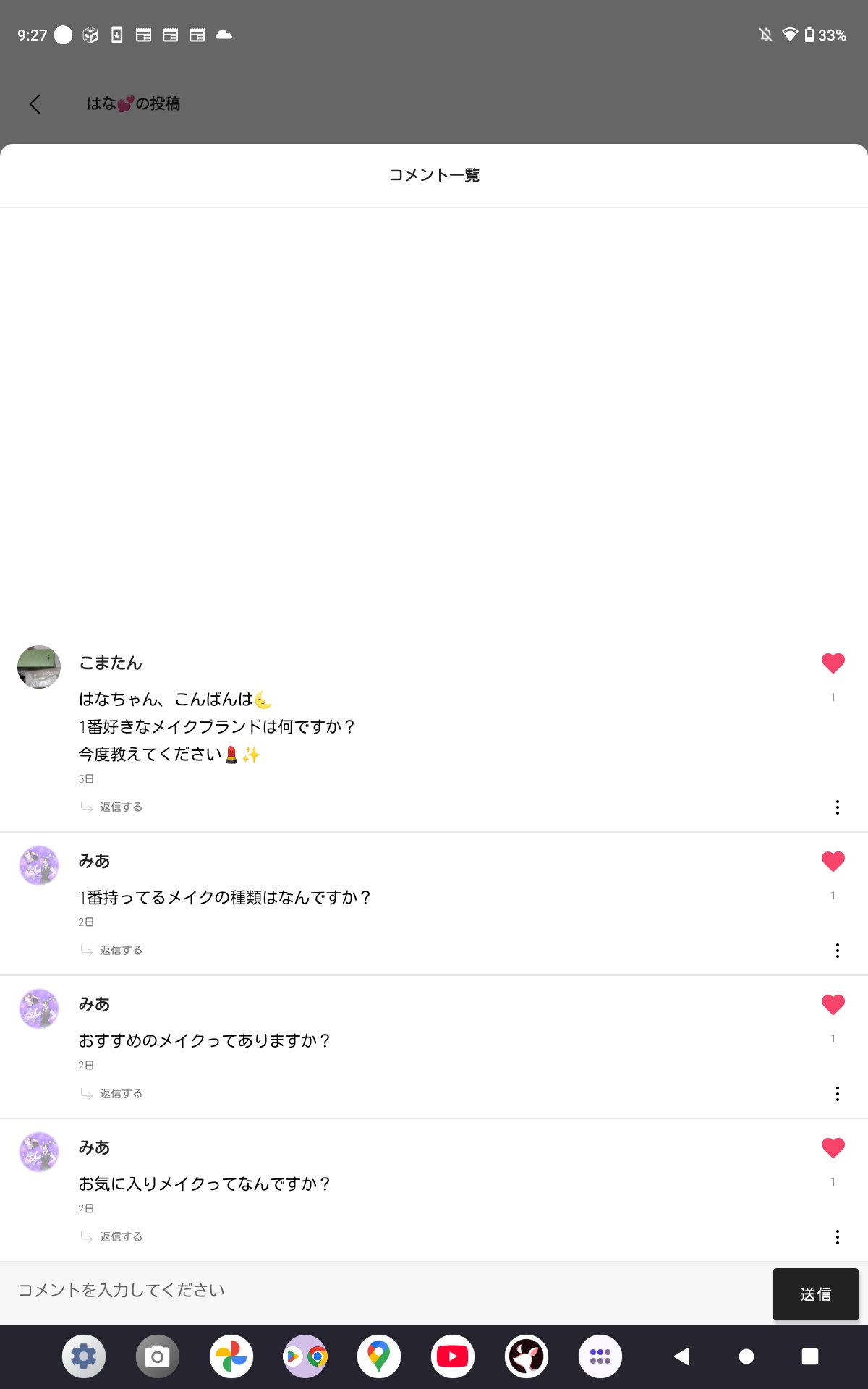The width and height of the screenshot is (868, 1389).
Task: Open Google Photos from the dock
Action: point(230,1356)
